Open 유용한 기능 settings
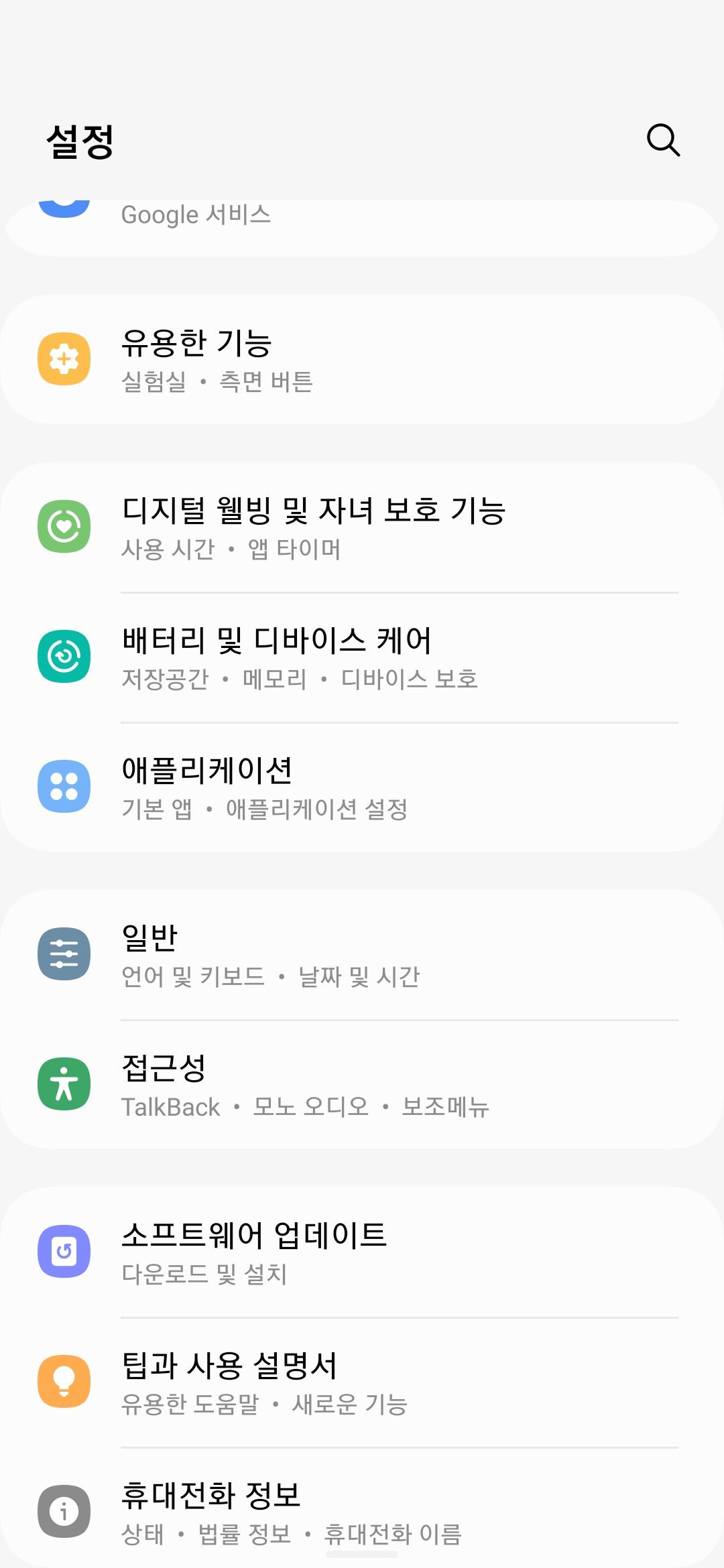Image resolution: width=724 pixels, height=1568 pixels. pos(362,360)
